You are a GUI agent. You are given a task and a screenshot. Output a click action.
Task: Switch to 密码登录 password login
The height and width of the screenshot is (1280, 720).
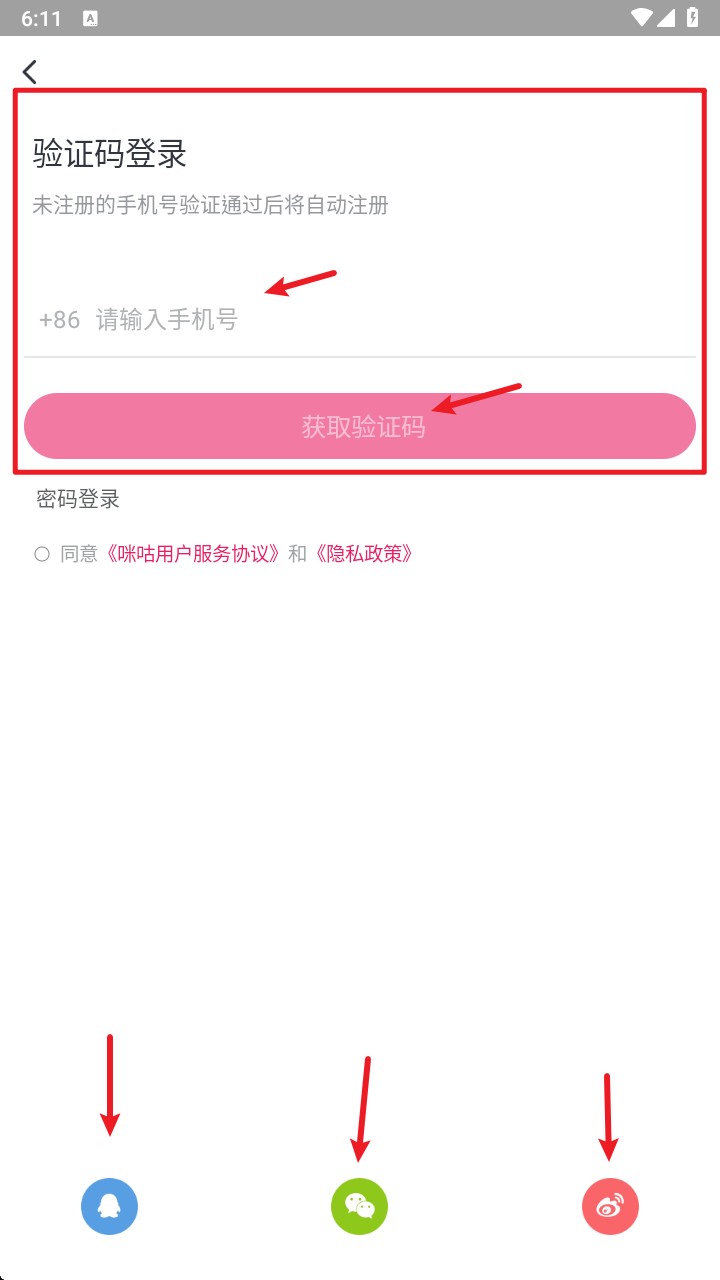78,499
